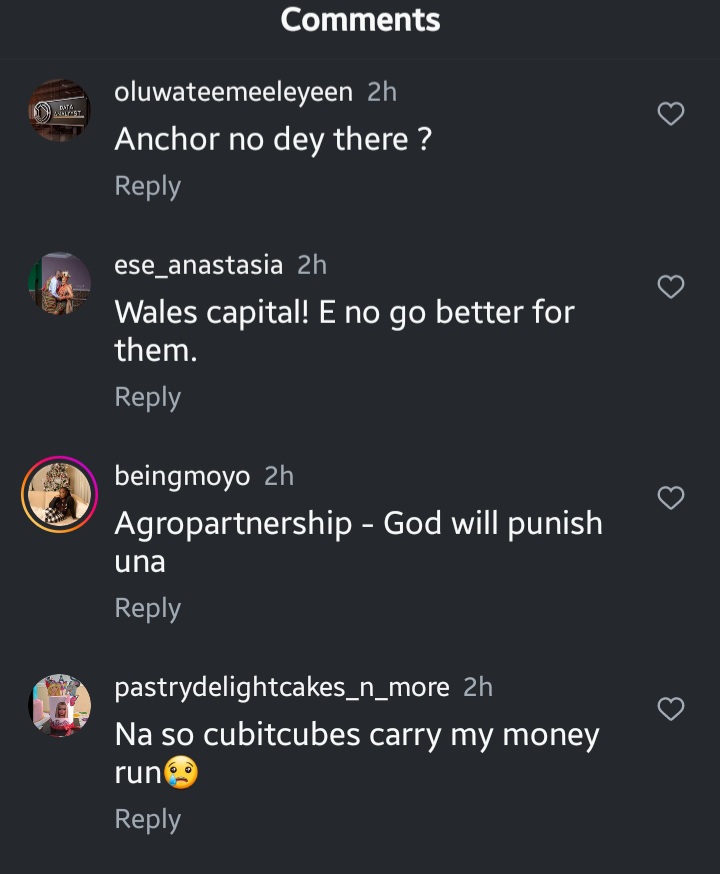Like ese_anastasia's Wales capital comment
The width and height of the screenshot is (720, 874).
[x=670, y=287]
